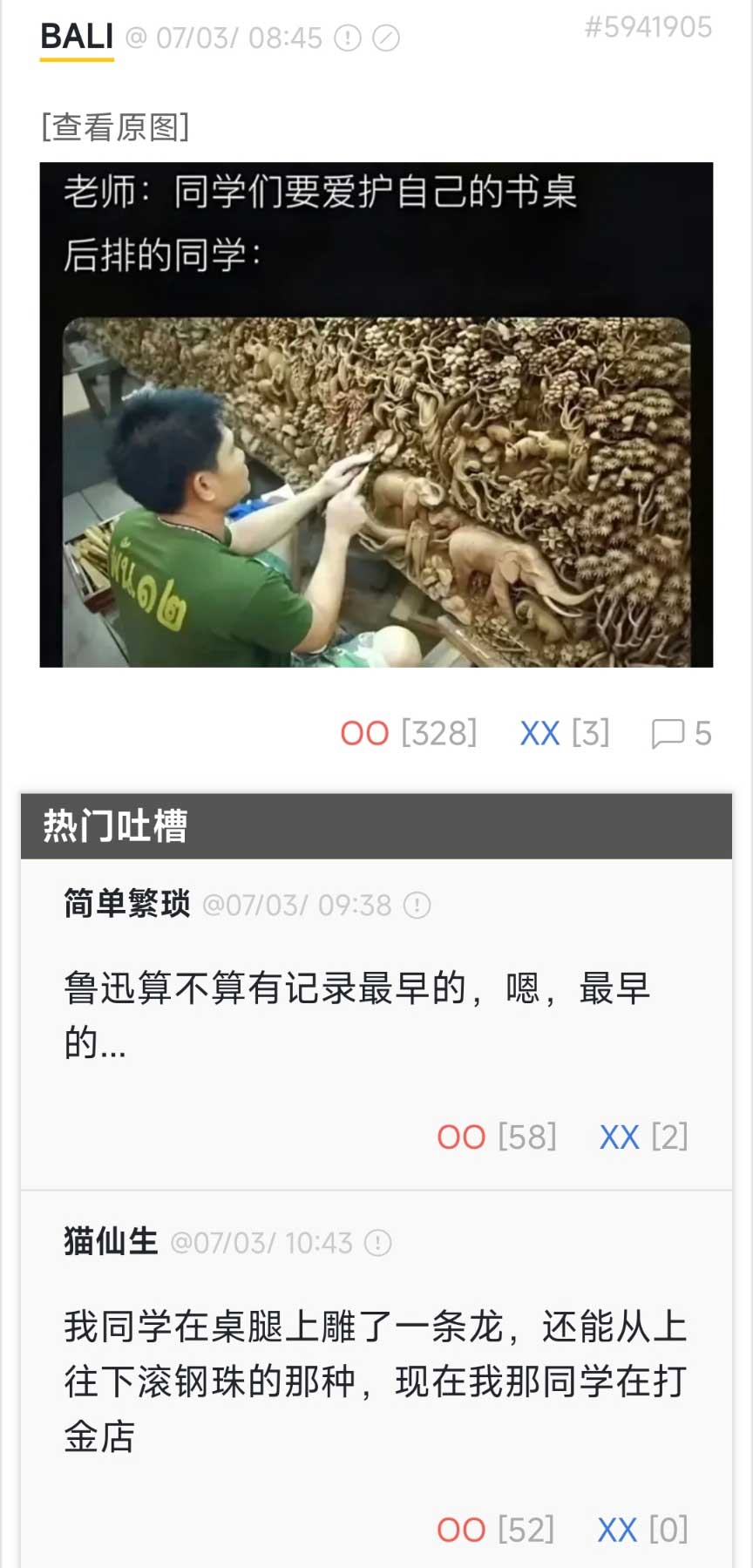The width and height of the screenshot is (753, 1568).
Task: Report 简单繁琐's comment
Action: click(x=417, y=906)
